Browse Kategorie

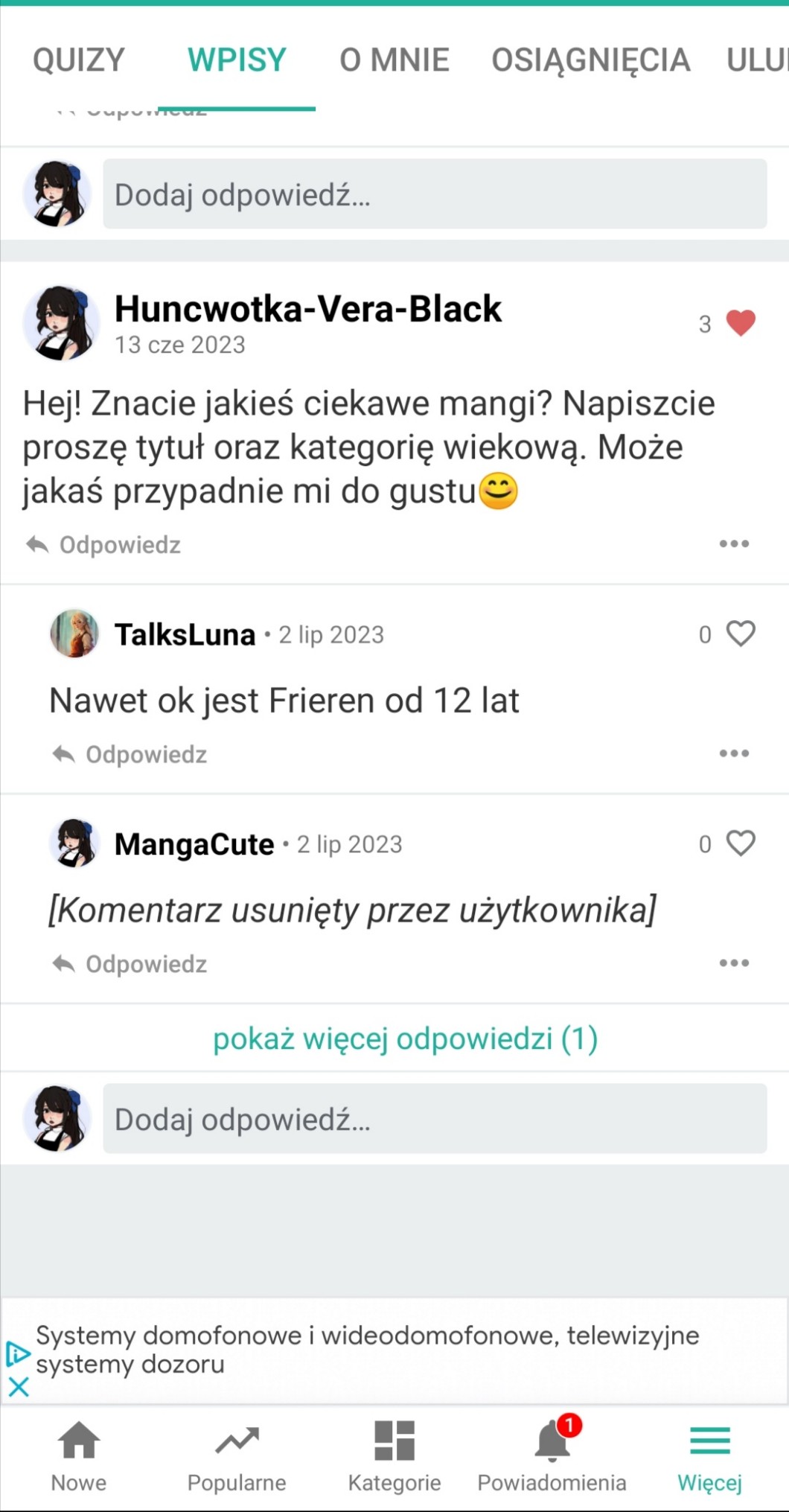click(x=394, y=1455)
